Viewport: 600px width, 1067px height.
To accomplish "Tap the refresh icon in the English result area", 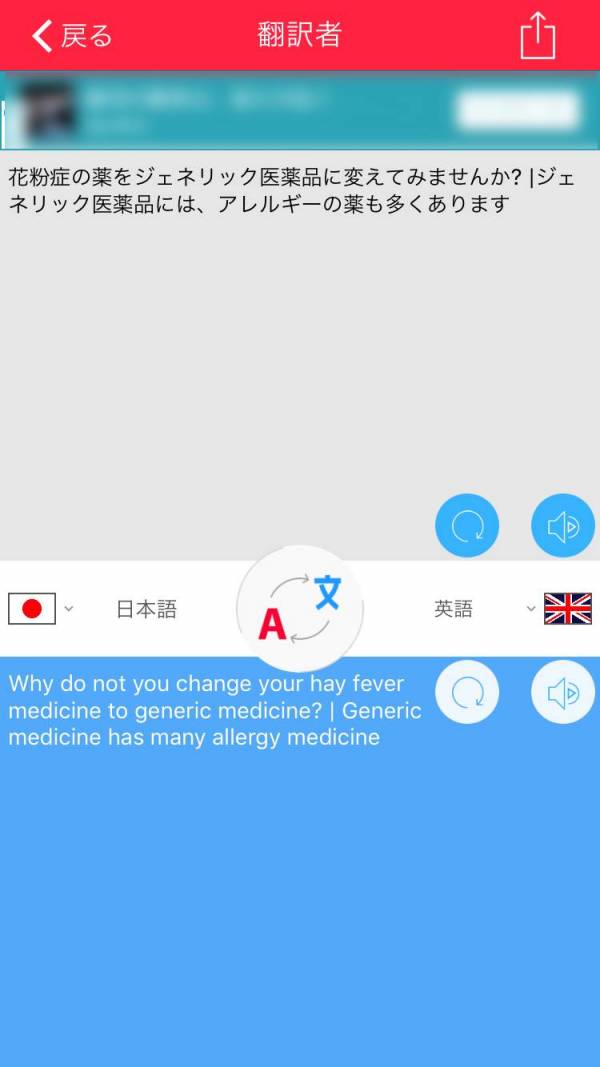I will coord(467,692).
